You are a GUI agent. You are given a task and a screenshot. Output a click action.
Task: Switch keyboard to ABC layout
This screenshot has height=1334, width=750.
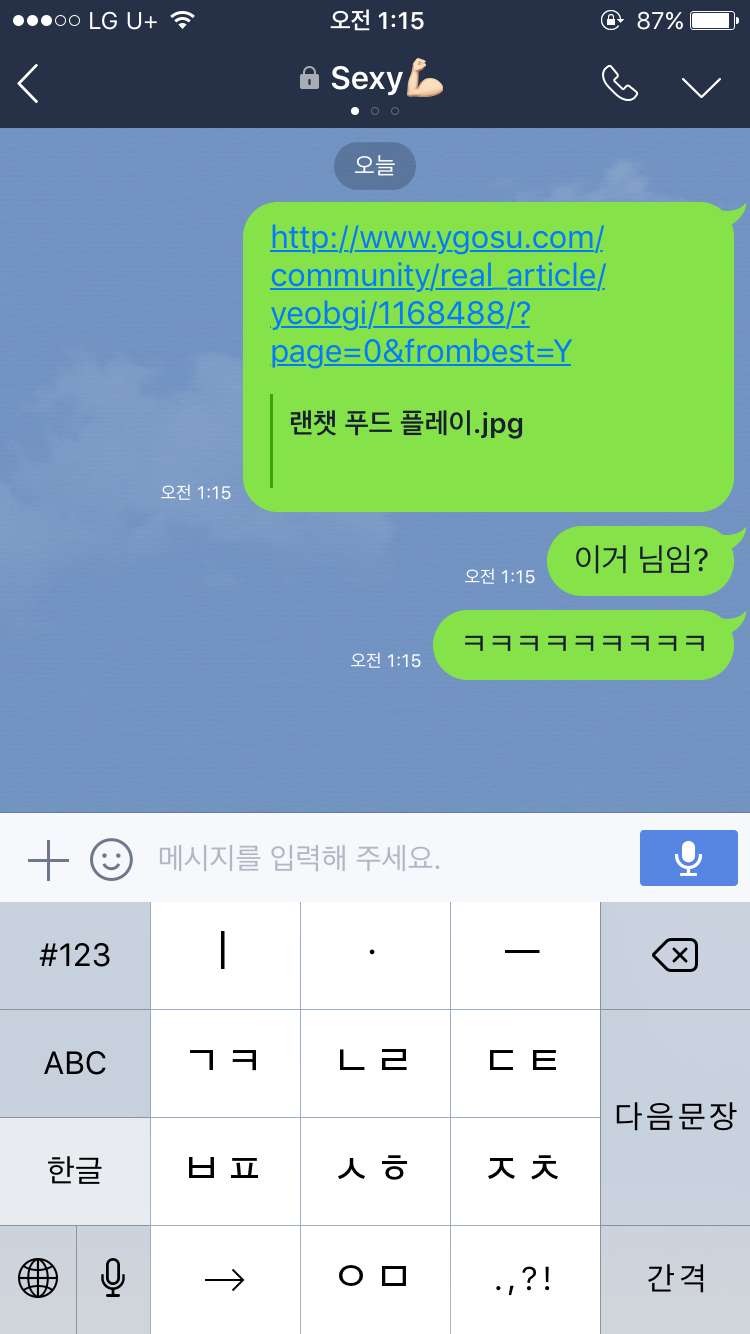[x=75, y=1063]
